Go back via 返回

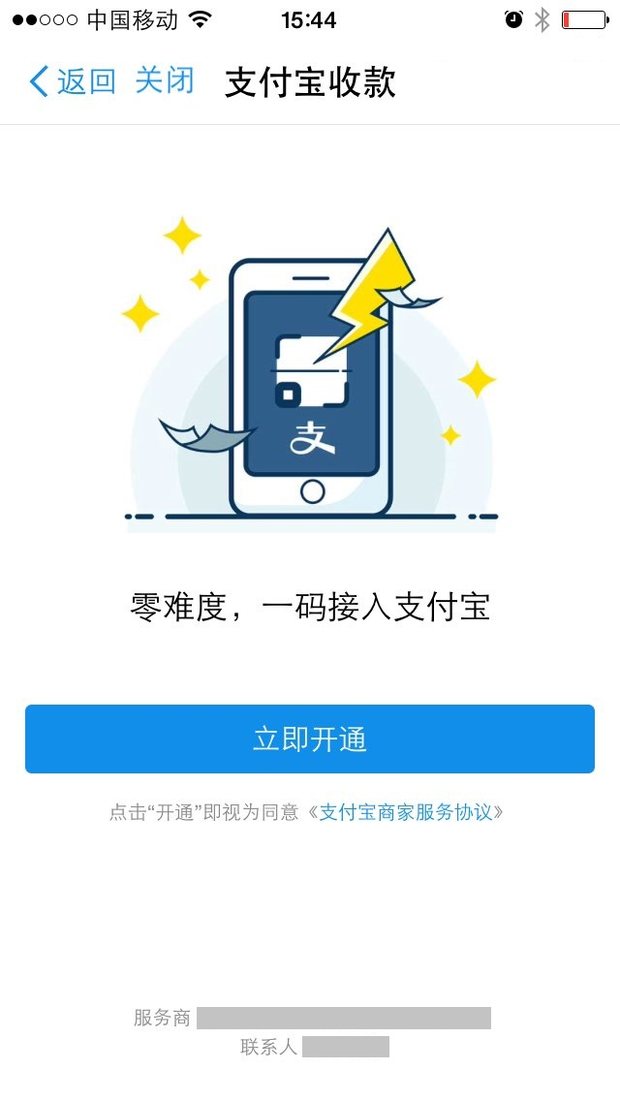(73, 81)
